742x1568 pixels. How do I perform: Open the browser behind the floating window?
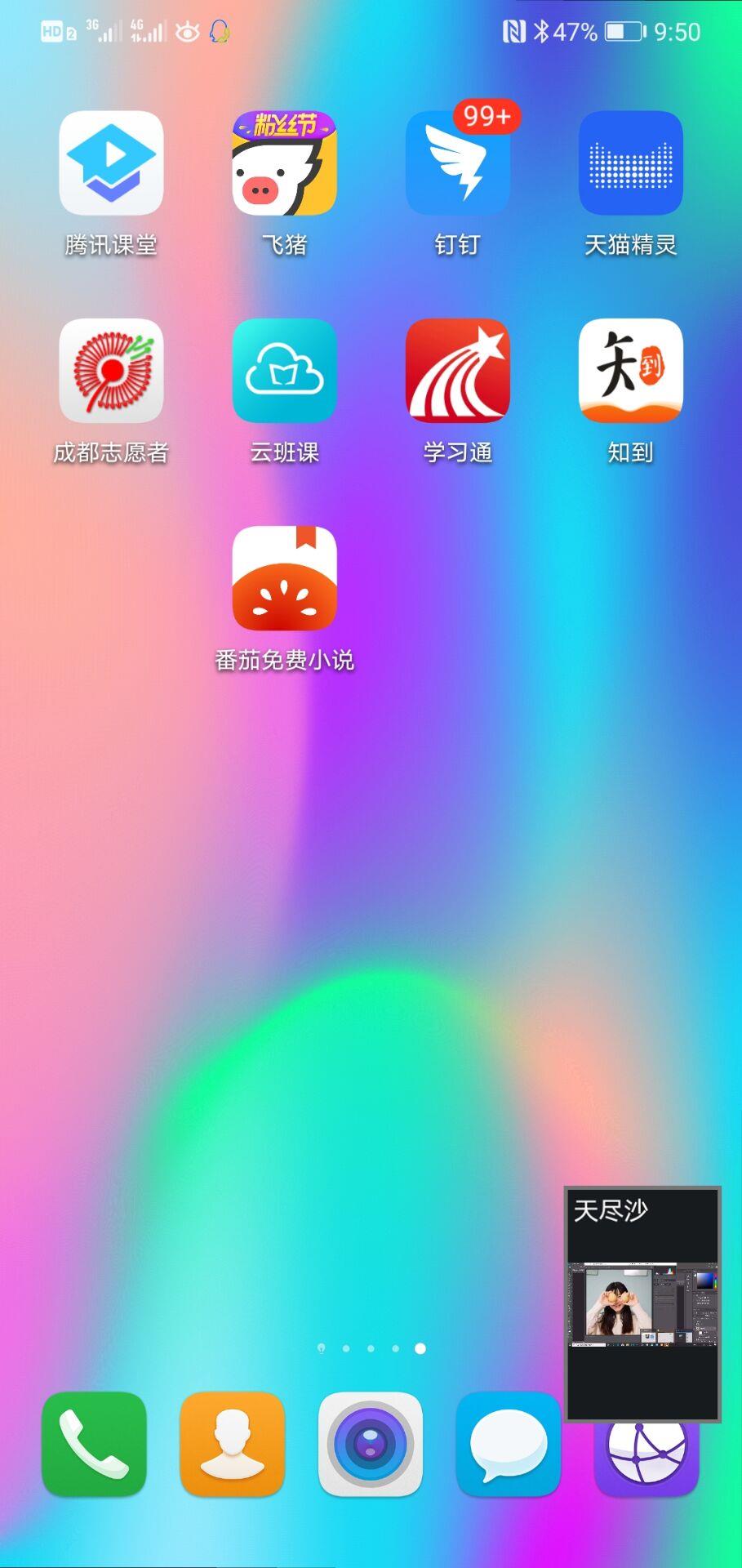tap(646, 1460)
